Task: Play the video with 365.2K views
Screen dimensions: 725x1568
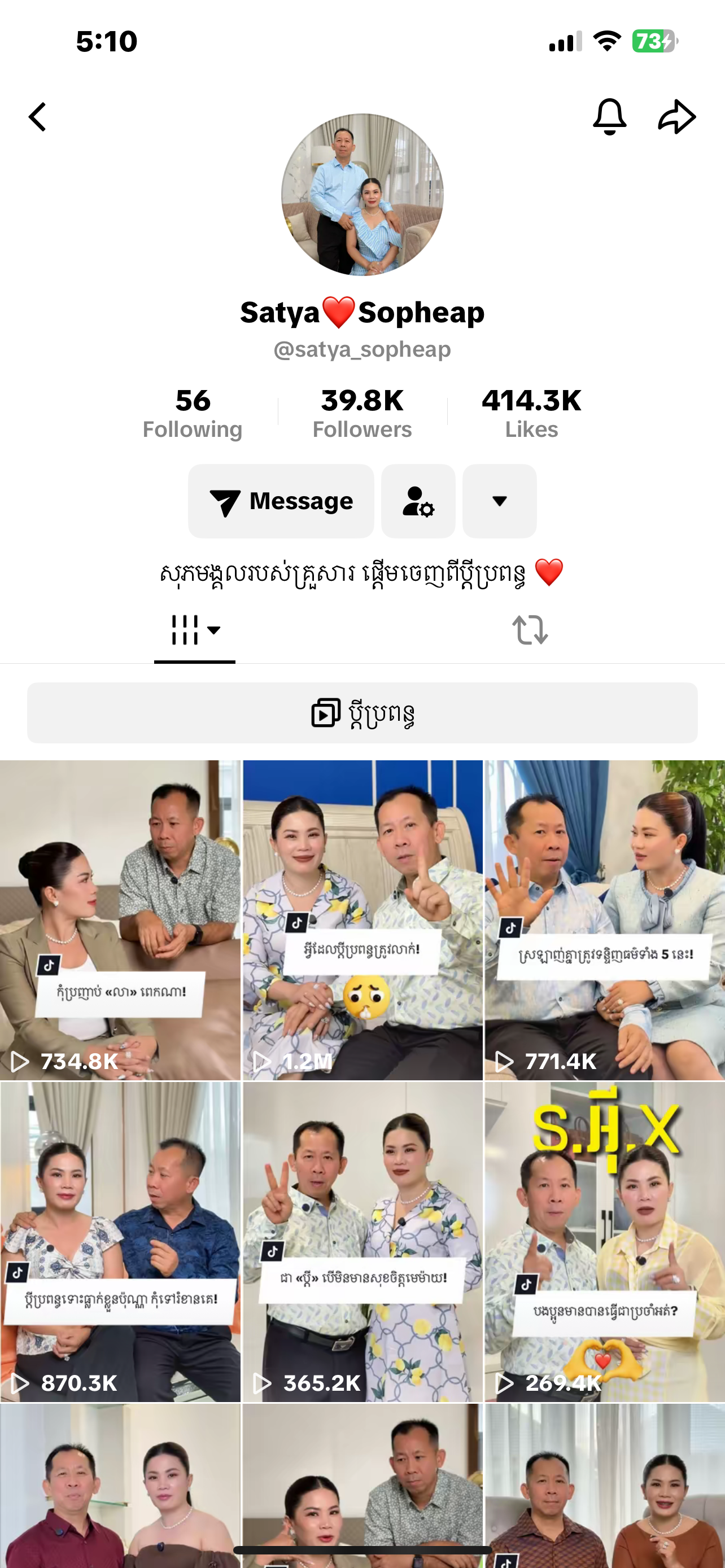Action: 362,1242
